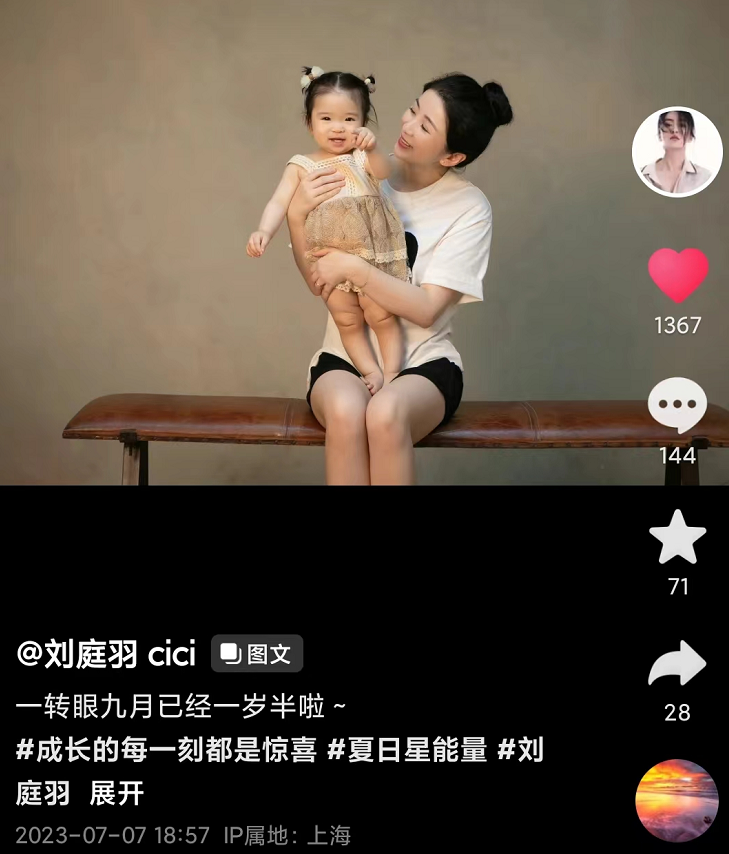This screenshot has width=729, height=854.
Task: Open @刘庭羽 cici profile name
Action: pos(107,654)
